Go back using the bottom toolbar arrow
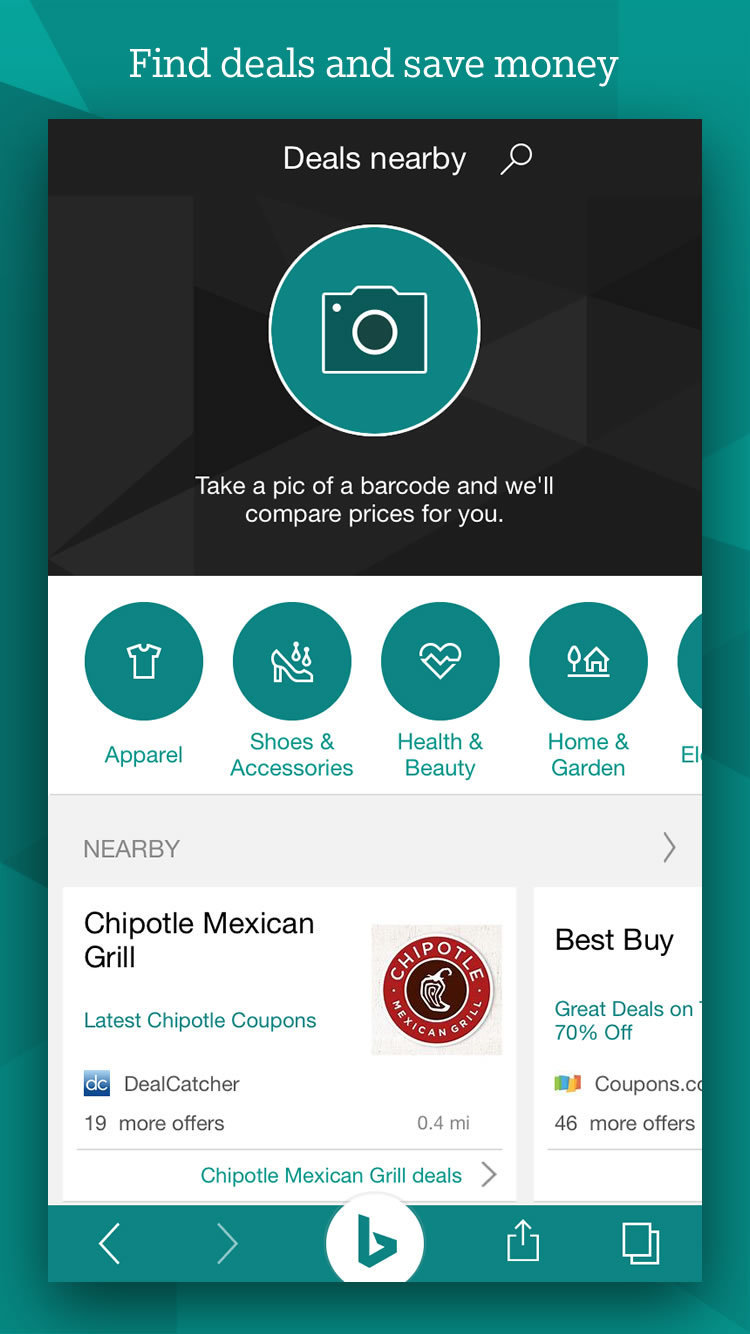This screenshot has width=750, height=1334. pos(110,1244)
